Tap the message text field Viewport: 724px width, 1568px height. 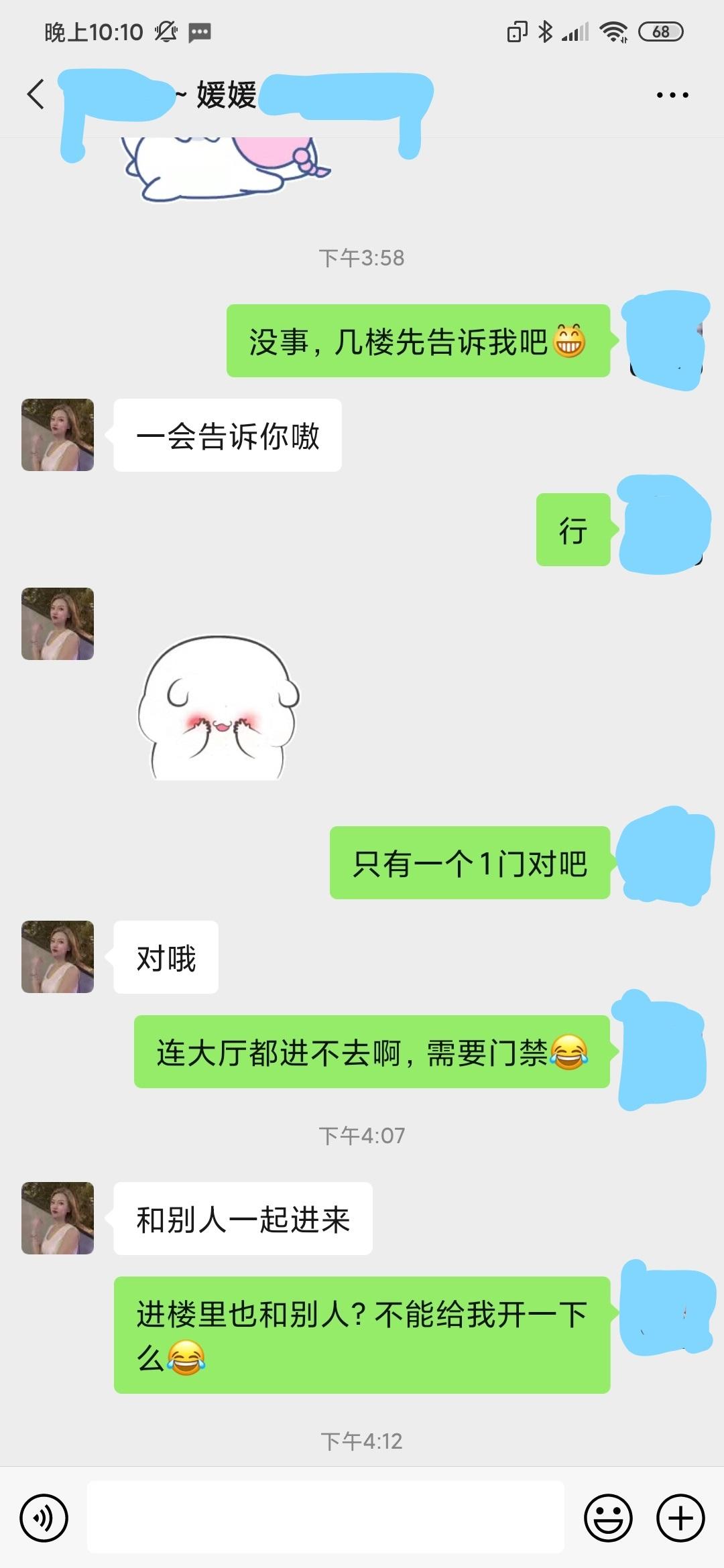click(x=325, y=1517)
